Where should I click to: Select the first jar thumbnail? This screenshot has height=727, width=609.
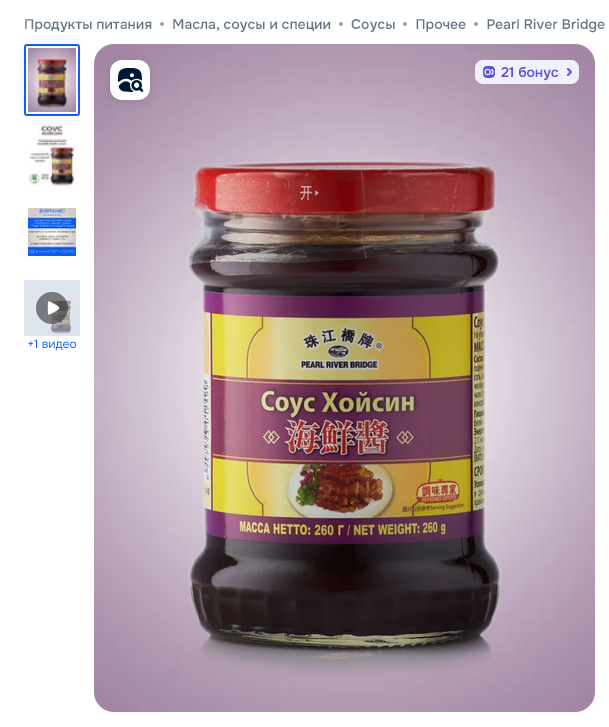52,80
